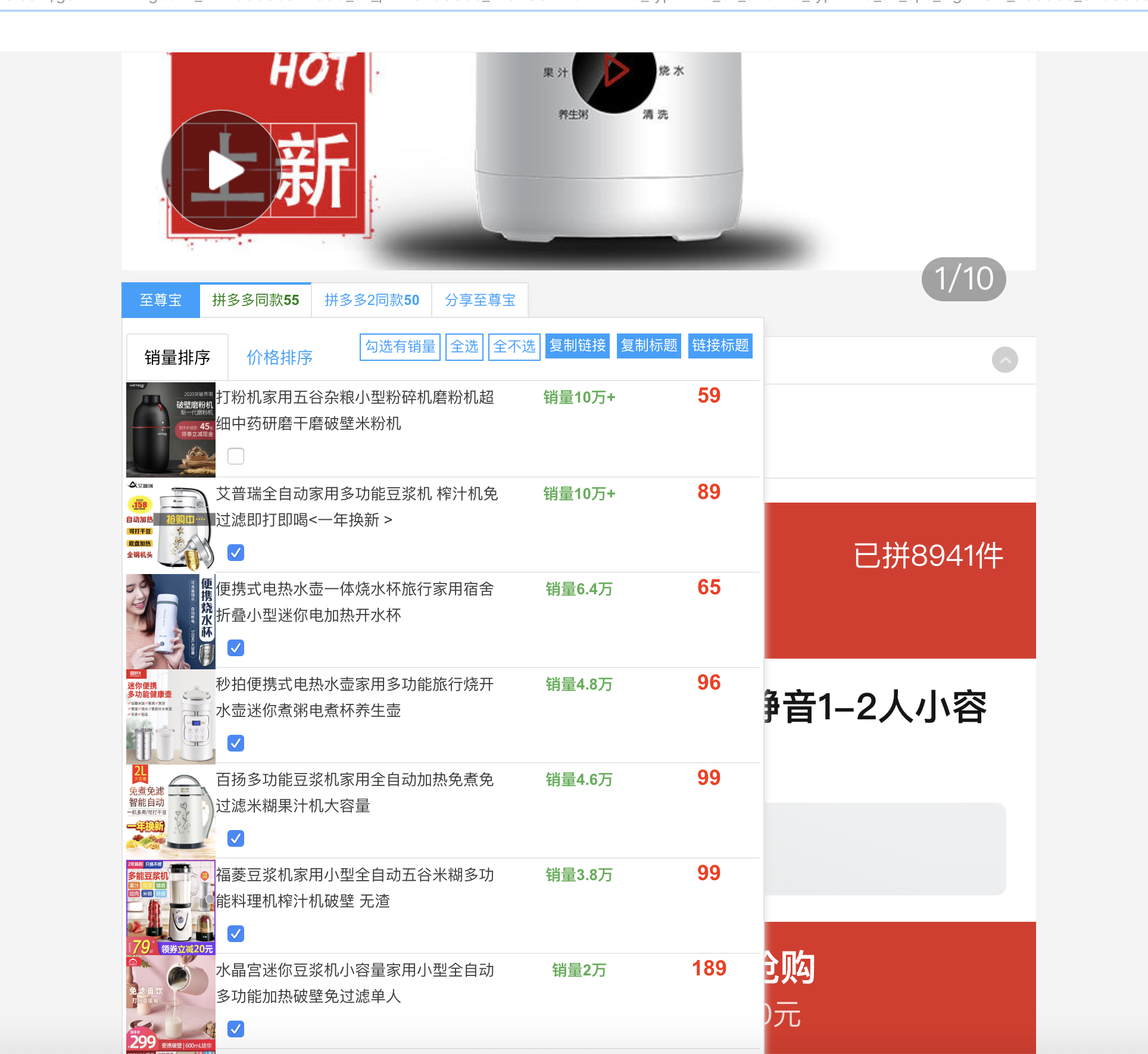The image size is (1148, 1054).
Task: Open the 拼多多同款55 tab
Action: (x=255, y=300)
